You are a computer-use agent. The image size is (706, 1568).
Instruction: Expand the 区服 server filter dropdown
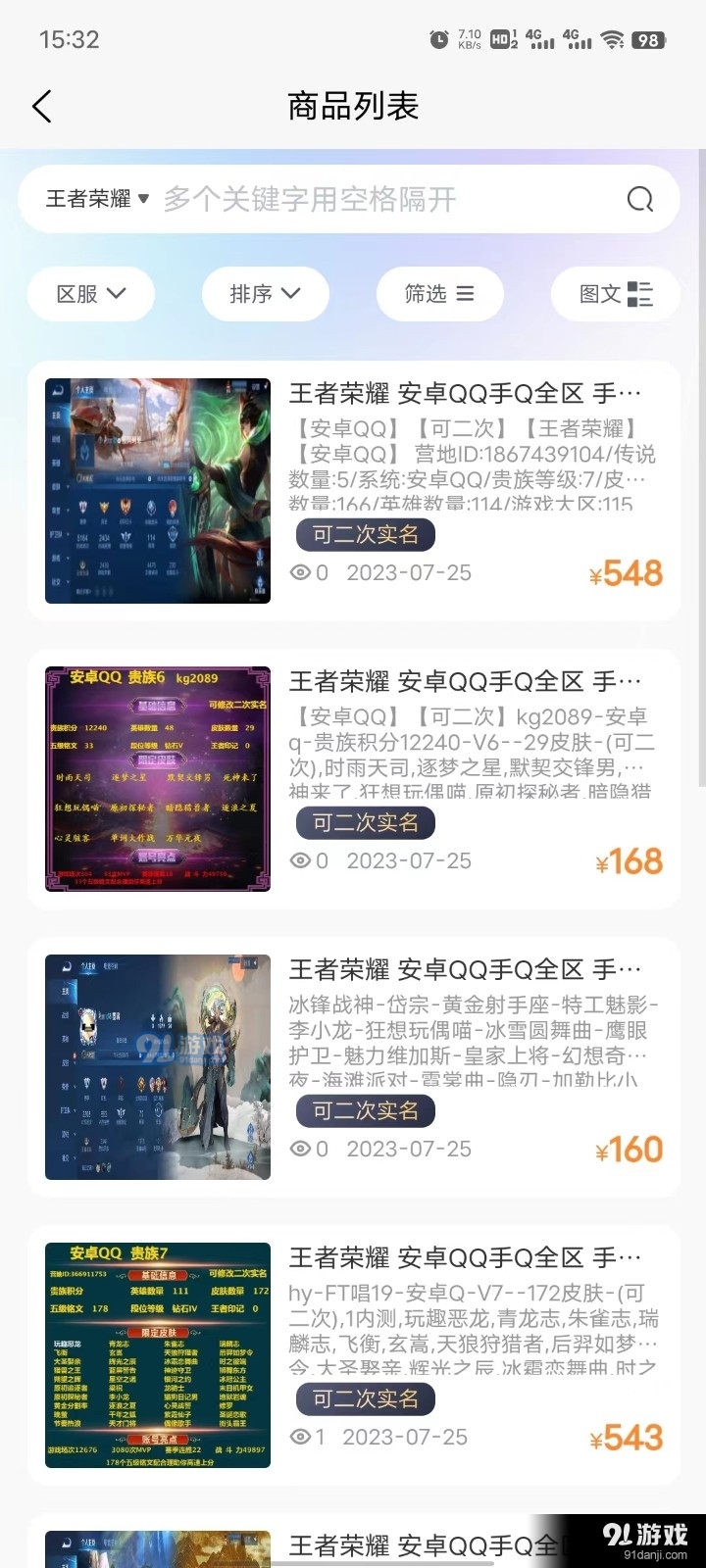coord(90,293)
